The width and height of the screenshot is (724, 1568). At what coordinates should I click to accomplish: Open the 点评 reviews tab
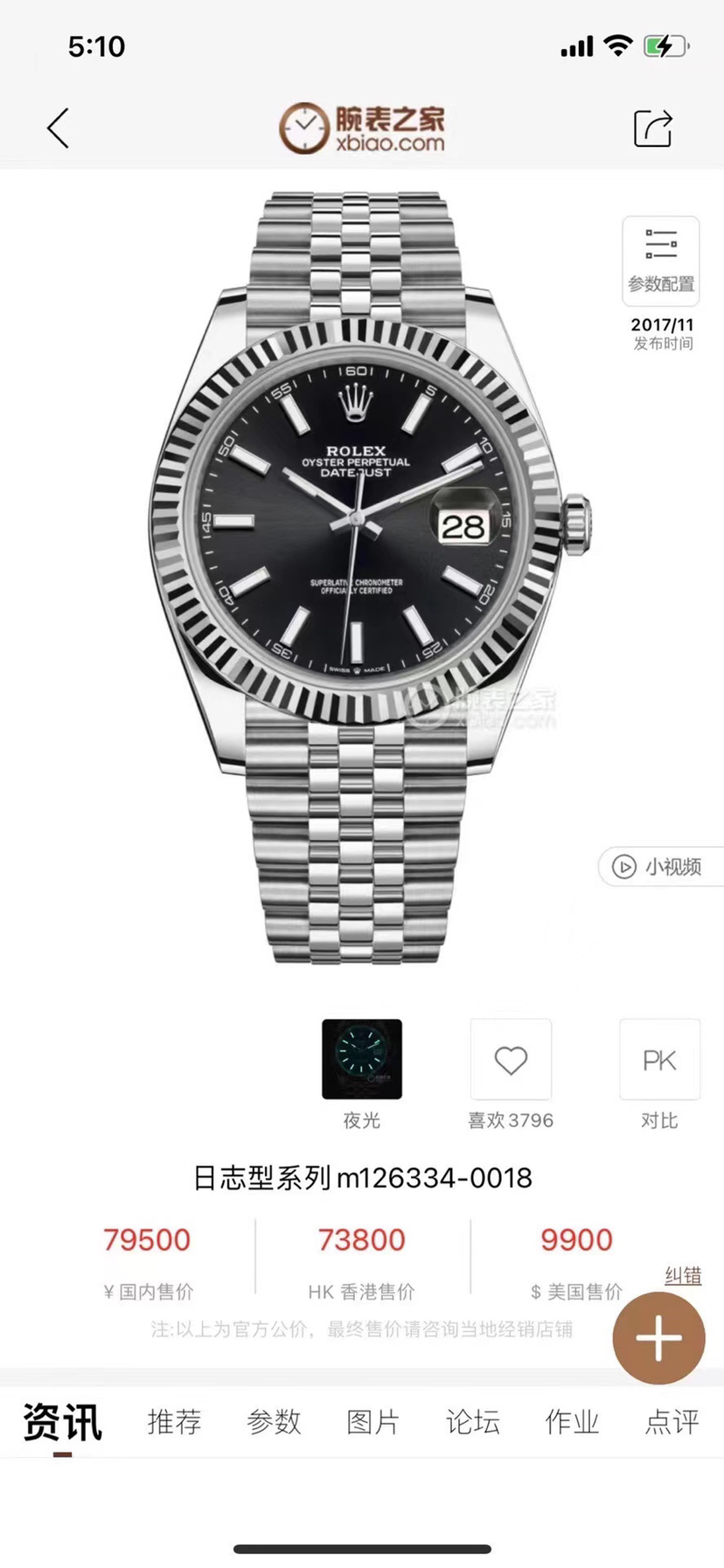pos(672,1422)
